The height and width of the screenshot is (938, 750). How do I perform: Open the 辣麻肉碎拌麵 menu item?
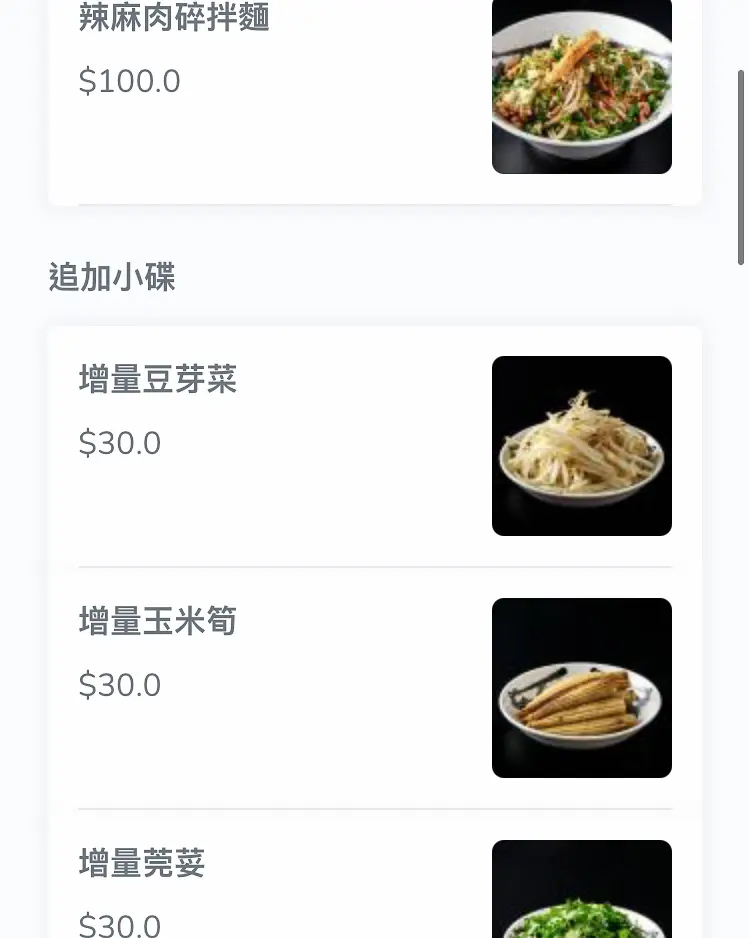174,18
